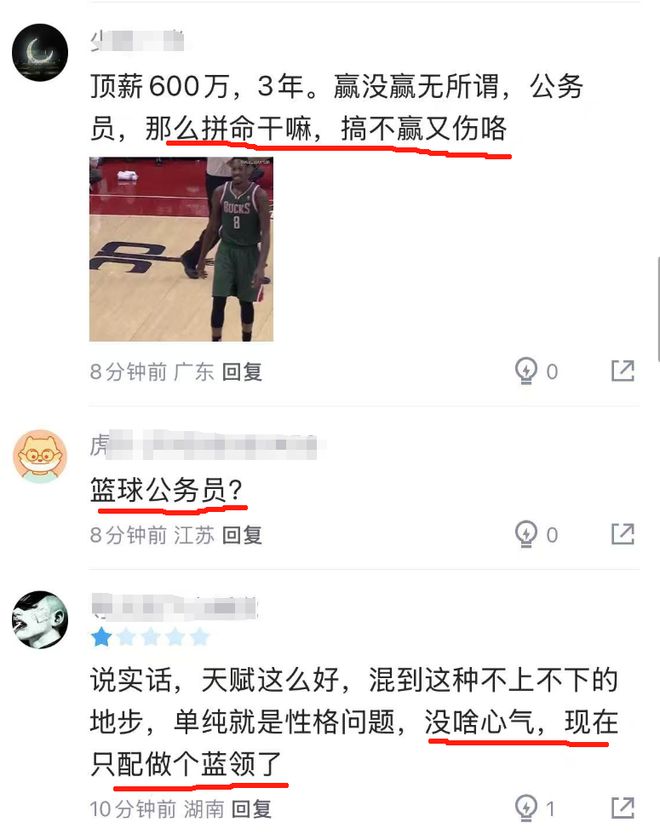Open the moon avatar commenter's profile
Viewport: 660px width, 834px height.
pos(40,52)
